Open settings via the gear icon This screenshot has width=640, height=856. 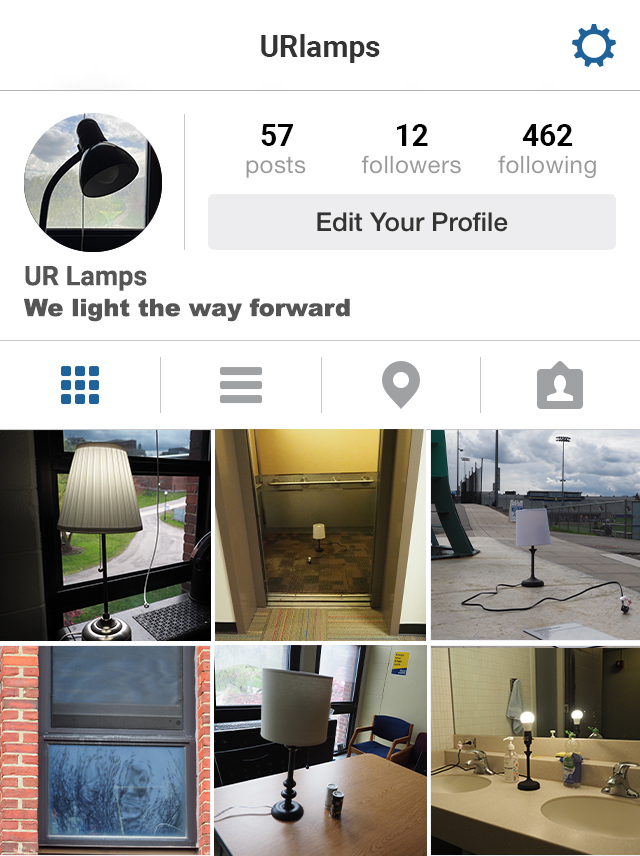[594, 46]
